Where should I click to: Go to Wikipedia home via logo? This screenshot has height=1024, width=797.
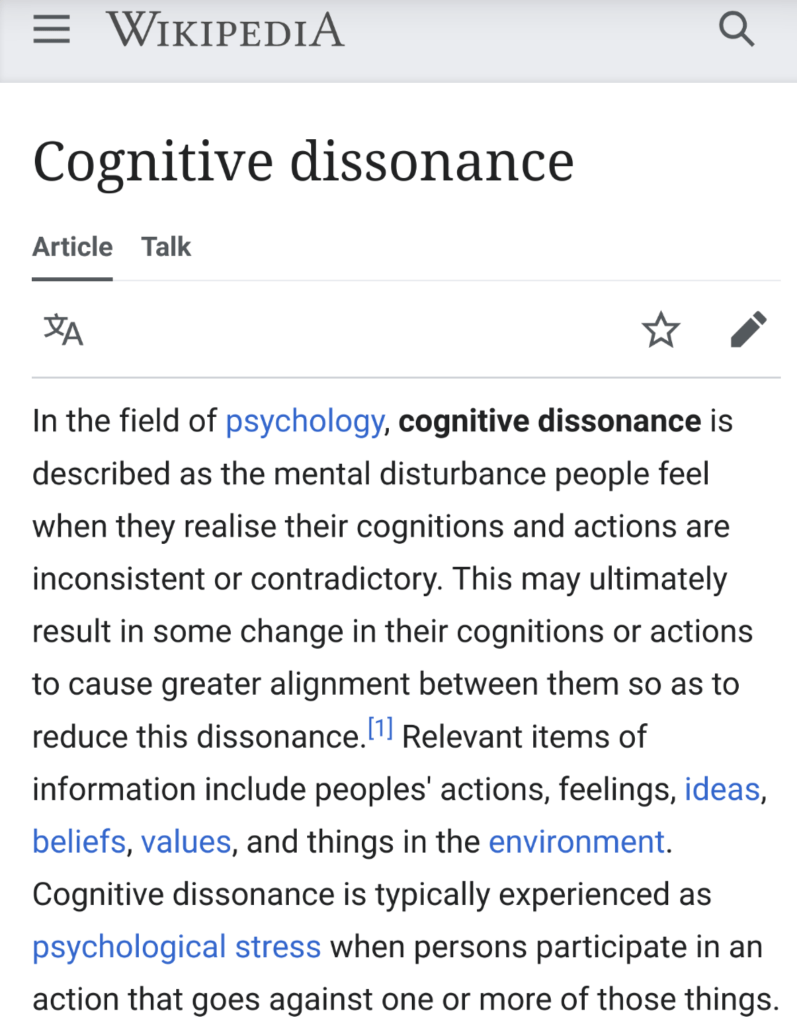(x=225, y=30)
